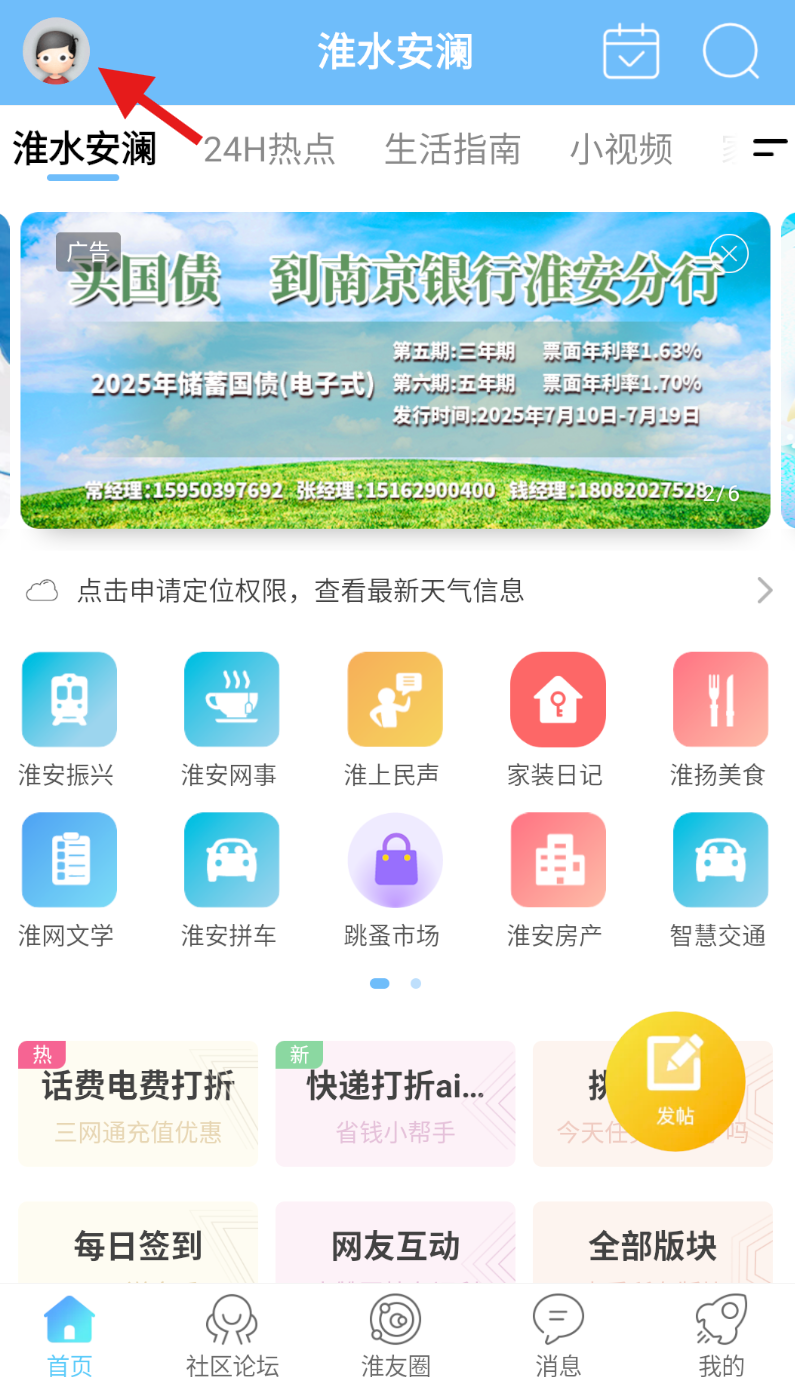Open the profile avatar in the header
The width and height of the screenshot is (795, 1381).
tap(56, 51)
